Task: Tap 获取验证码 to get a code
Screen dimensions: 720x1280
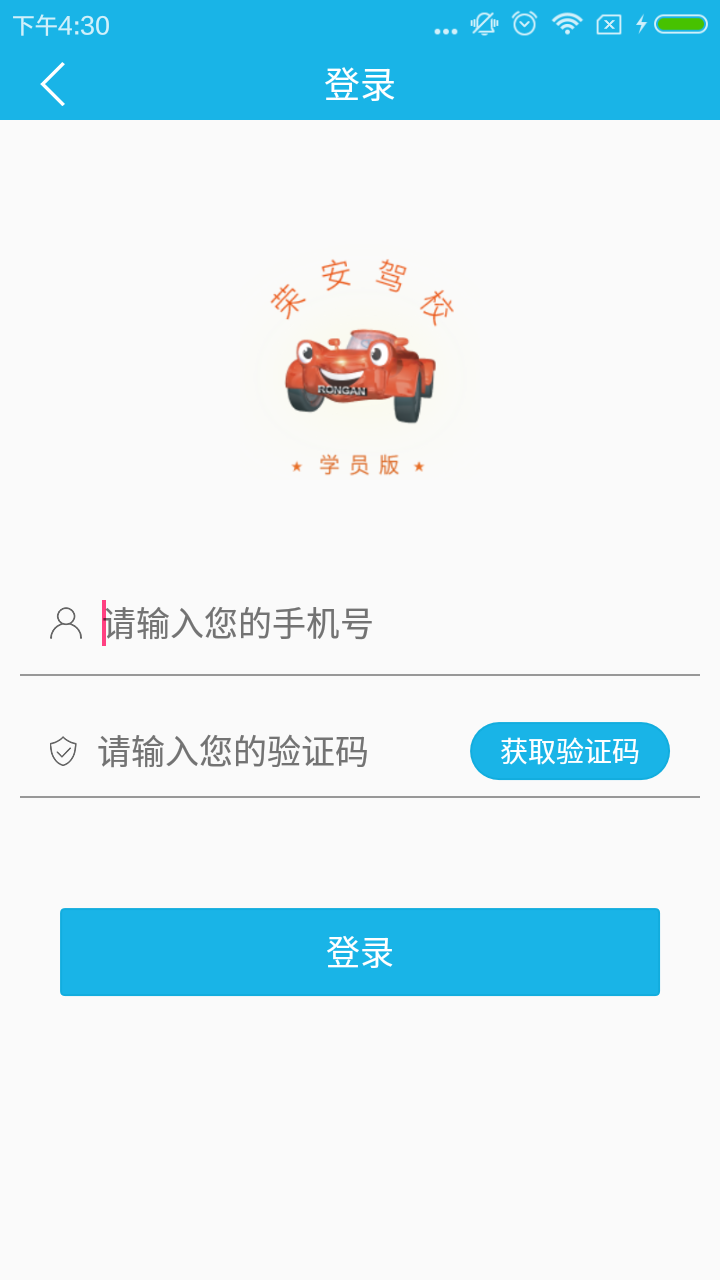Action: coord(569,751)
